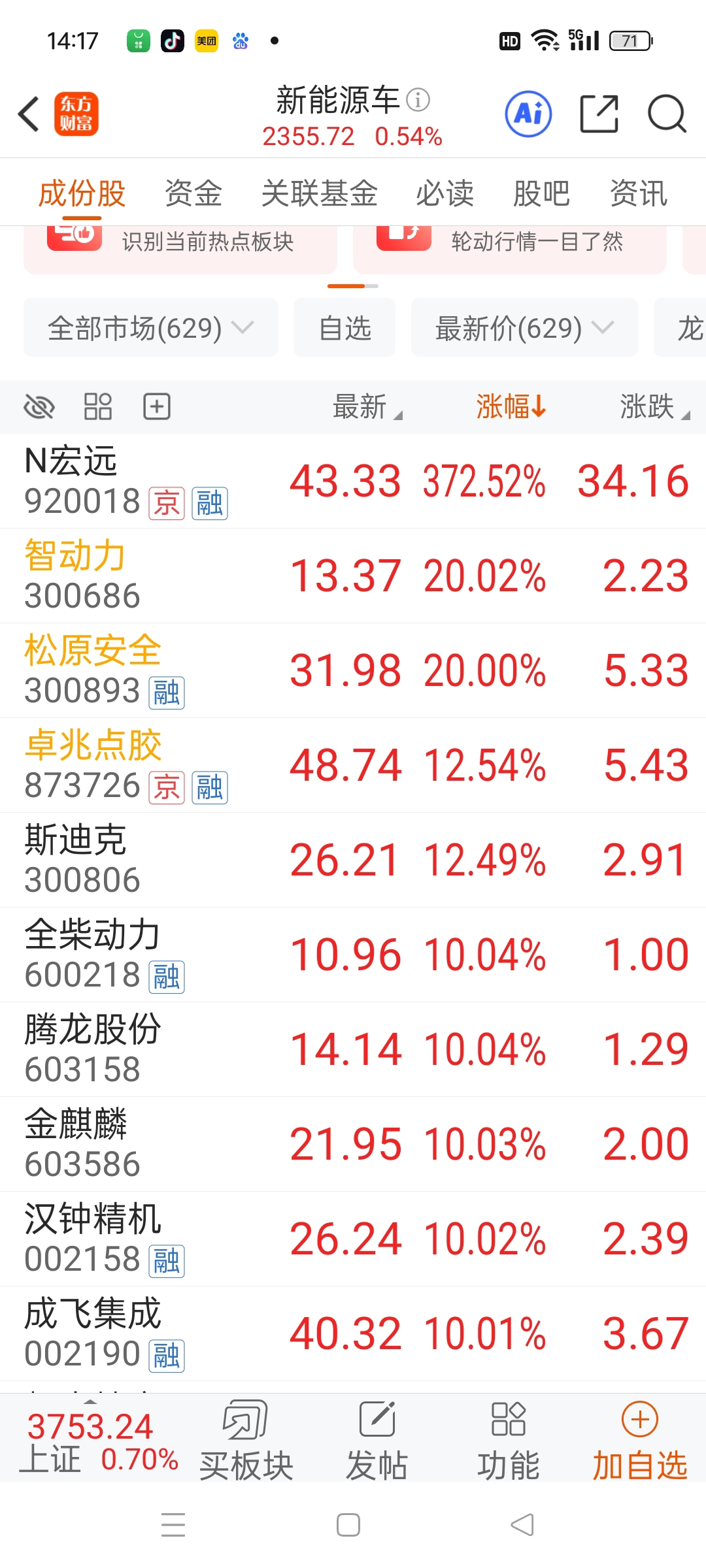Tap 买板块 in the bottom bar
Screen dimensions: 706x1568
(x=246, y=1440)
